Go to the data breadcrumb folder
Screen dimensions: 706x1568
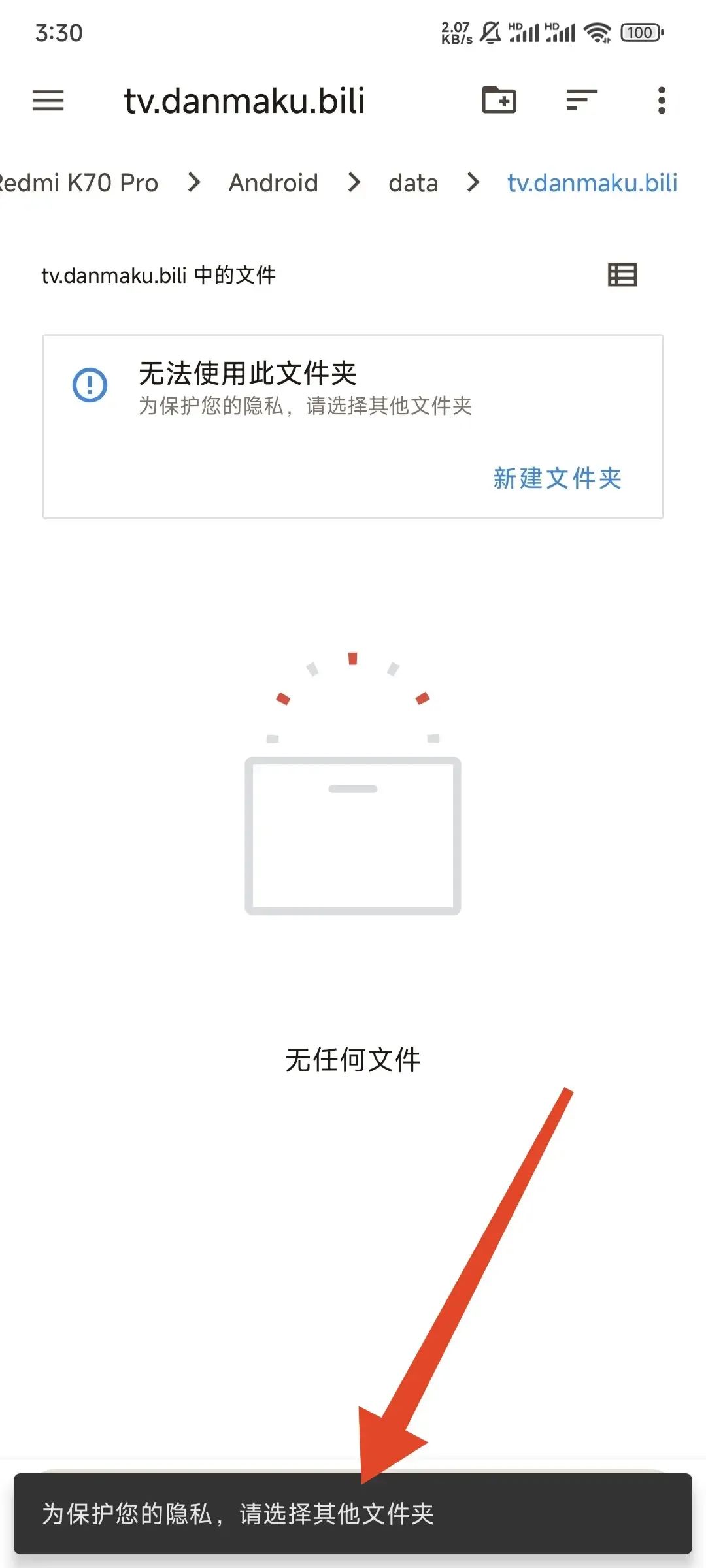pyautogui.click(x=413, y=183)
